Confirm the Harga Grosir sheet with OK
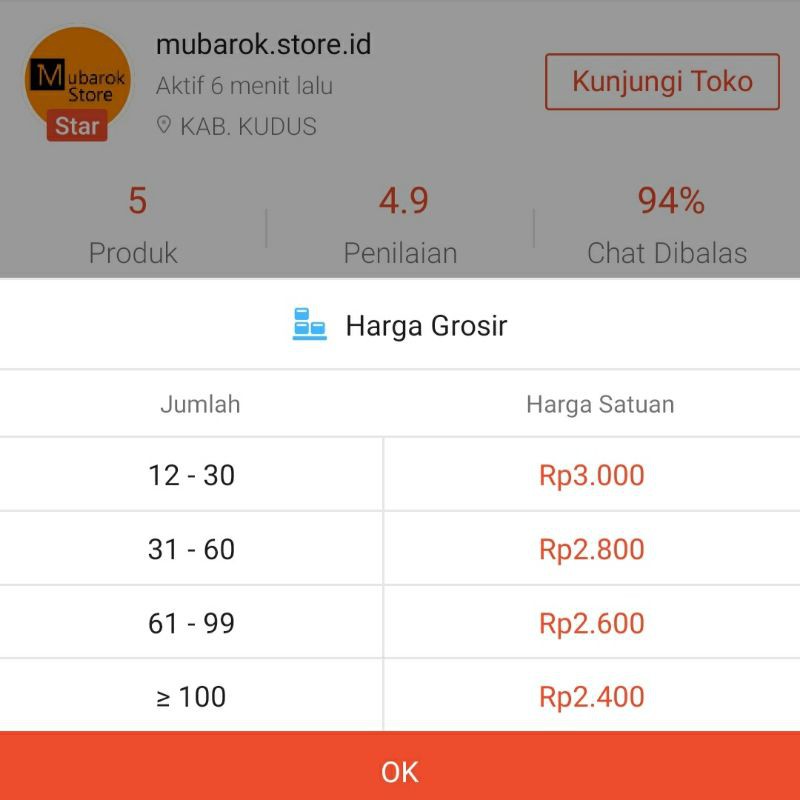Image resolution: width=800 pixels, height=800 pixels. tap(400, 769)
